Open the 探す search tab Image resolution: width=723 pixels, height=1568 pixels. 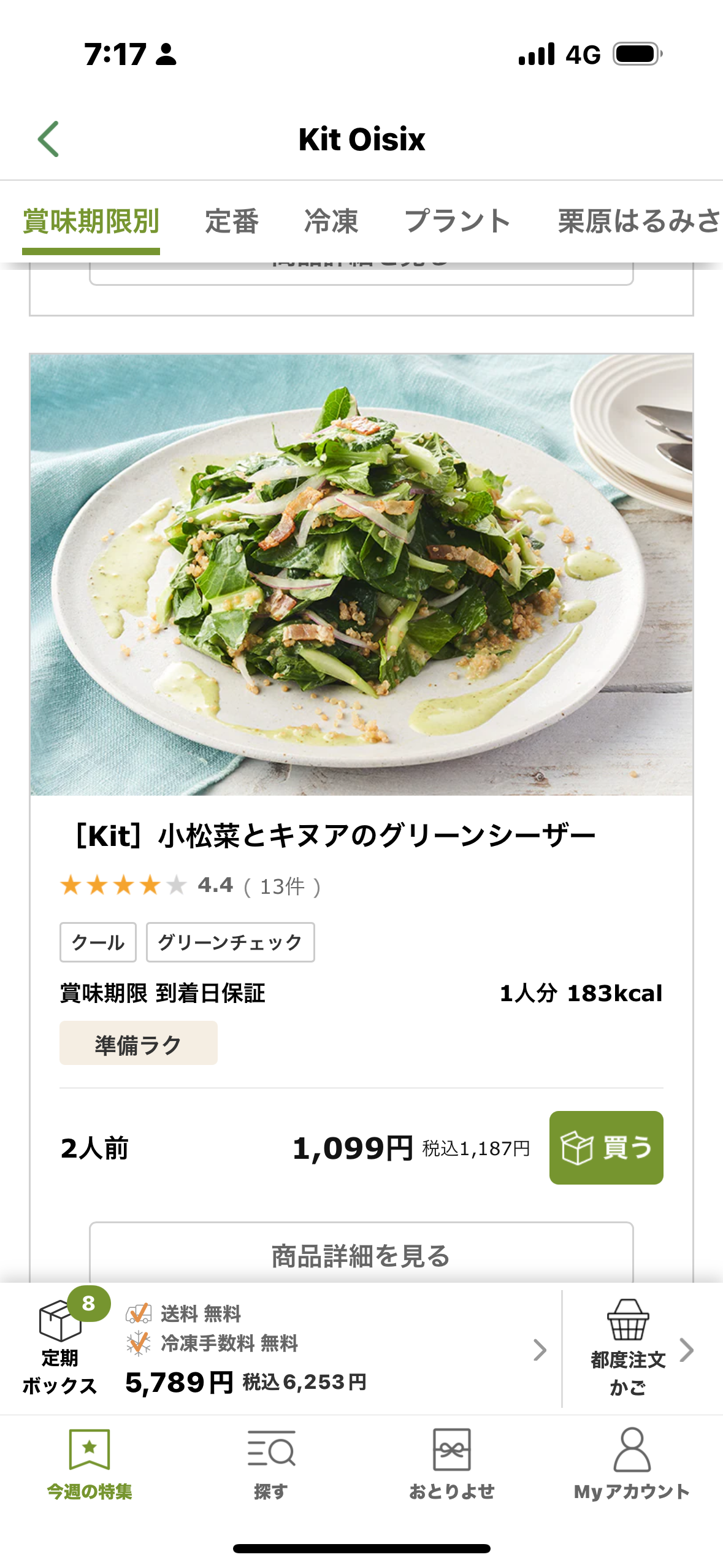[270, 1464]
